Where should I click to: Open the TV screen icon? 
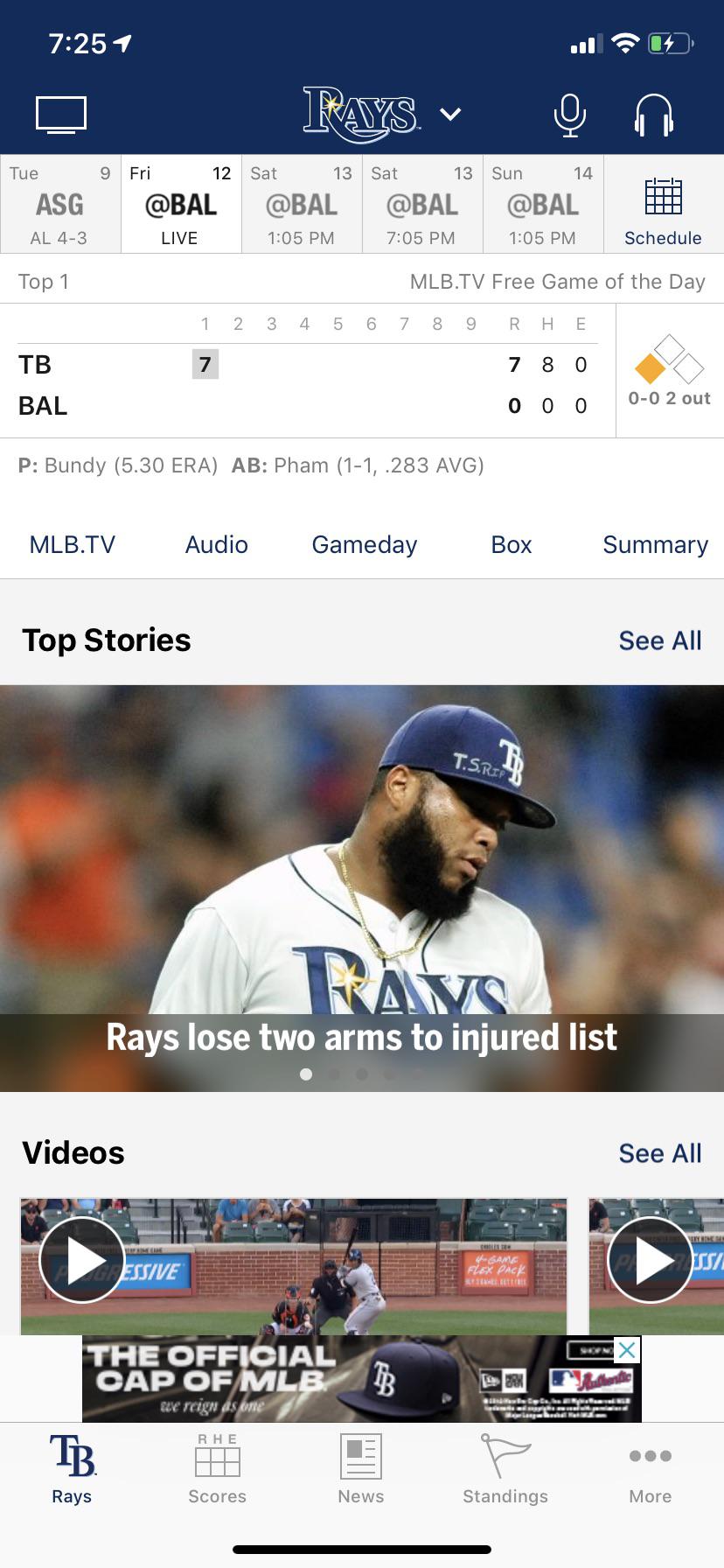[x=61, y=115]
